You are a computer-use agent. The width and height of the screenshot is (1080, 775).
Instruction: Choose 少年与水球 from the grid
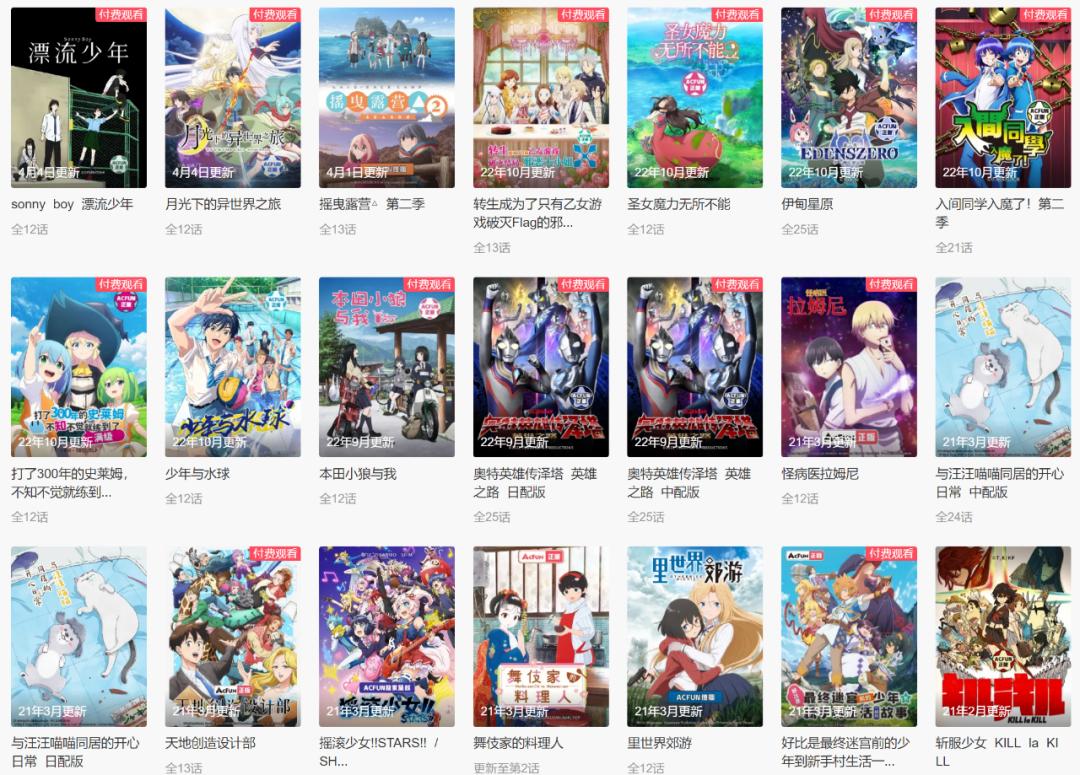tap(233, 367)
